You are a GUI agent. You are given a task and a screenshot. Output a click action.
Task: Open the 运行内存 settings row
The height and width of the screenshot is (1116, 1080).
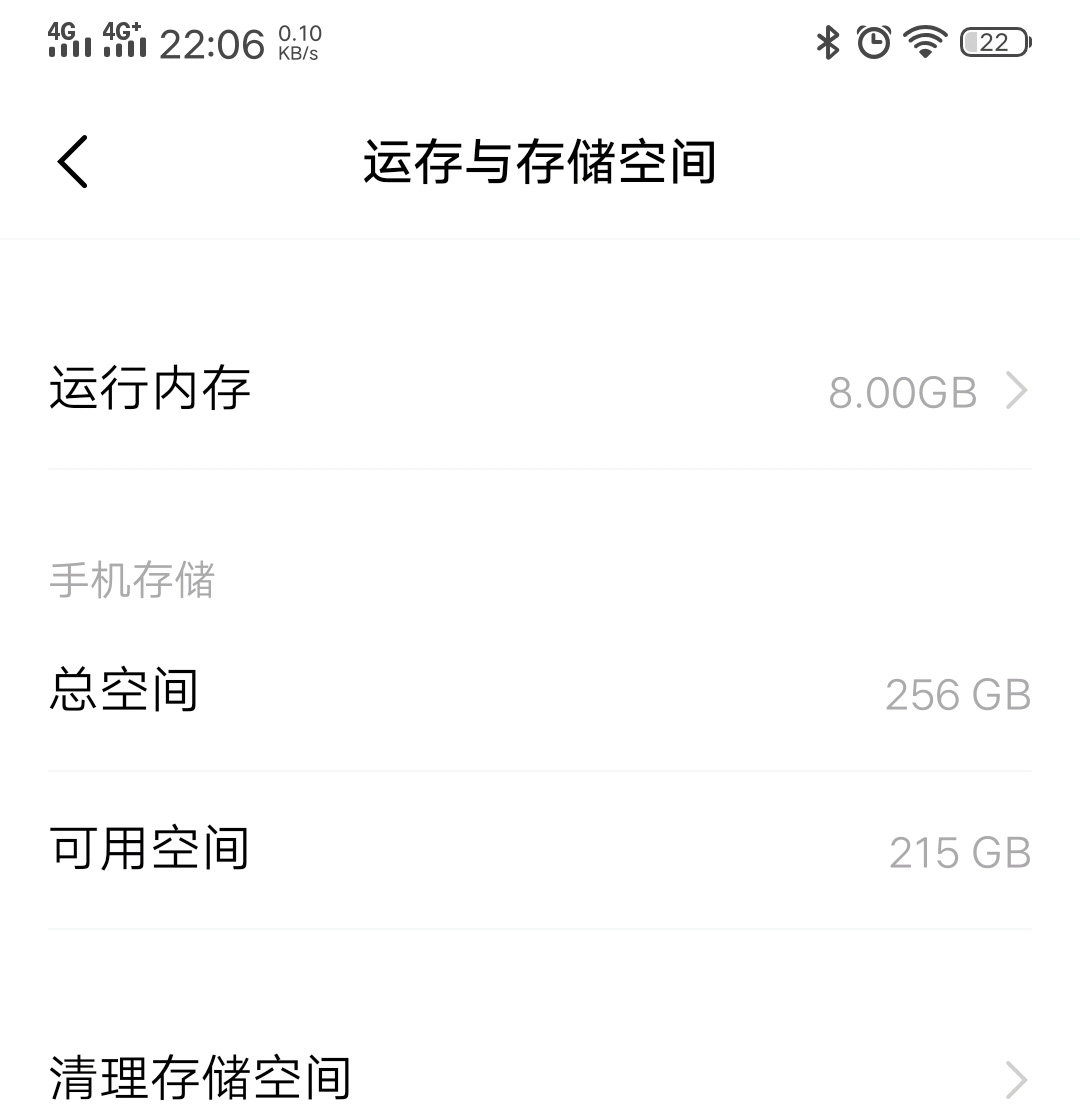point(400,390)
